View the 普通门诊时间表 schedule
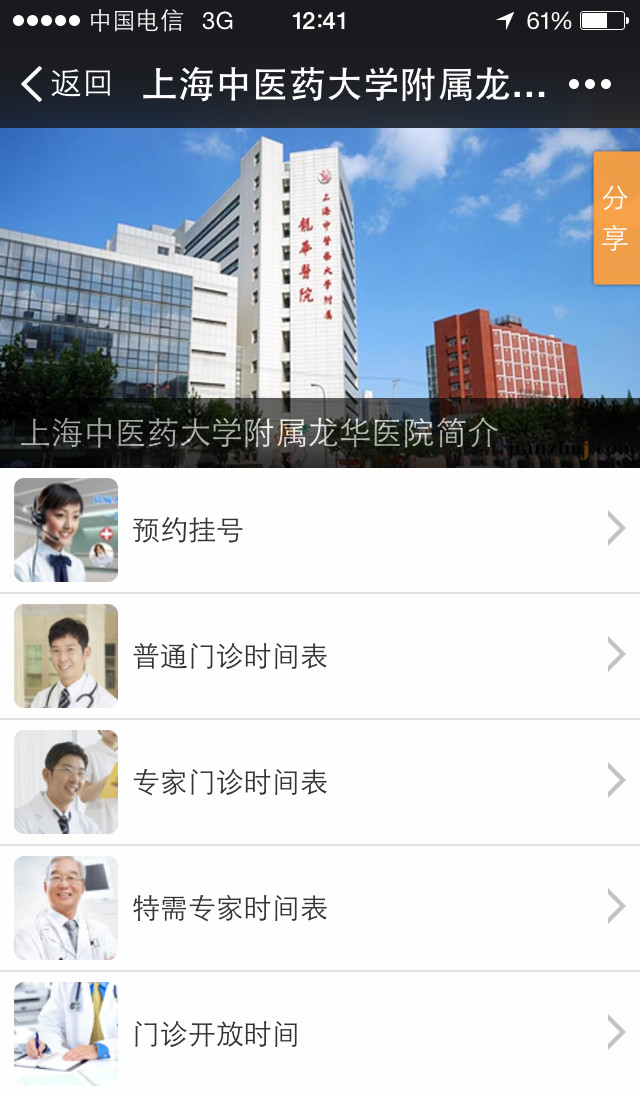The width and height of the screenshot is (640, 1093). (x=320, y=656)
